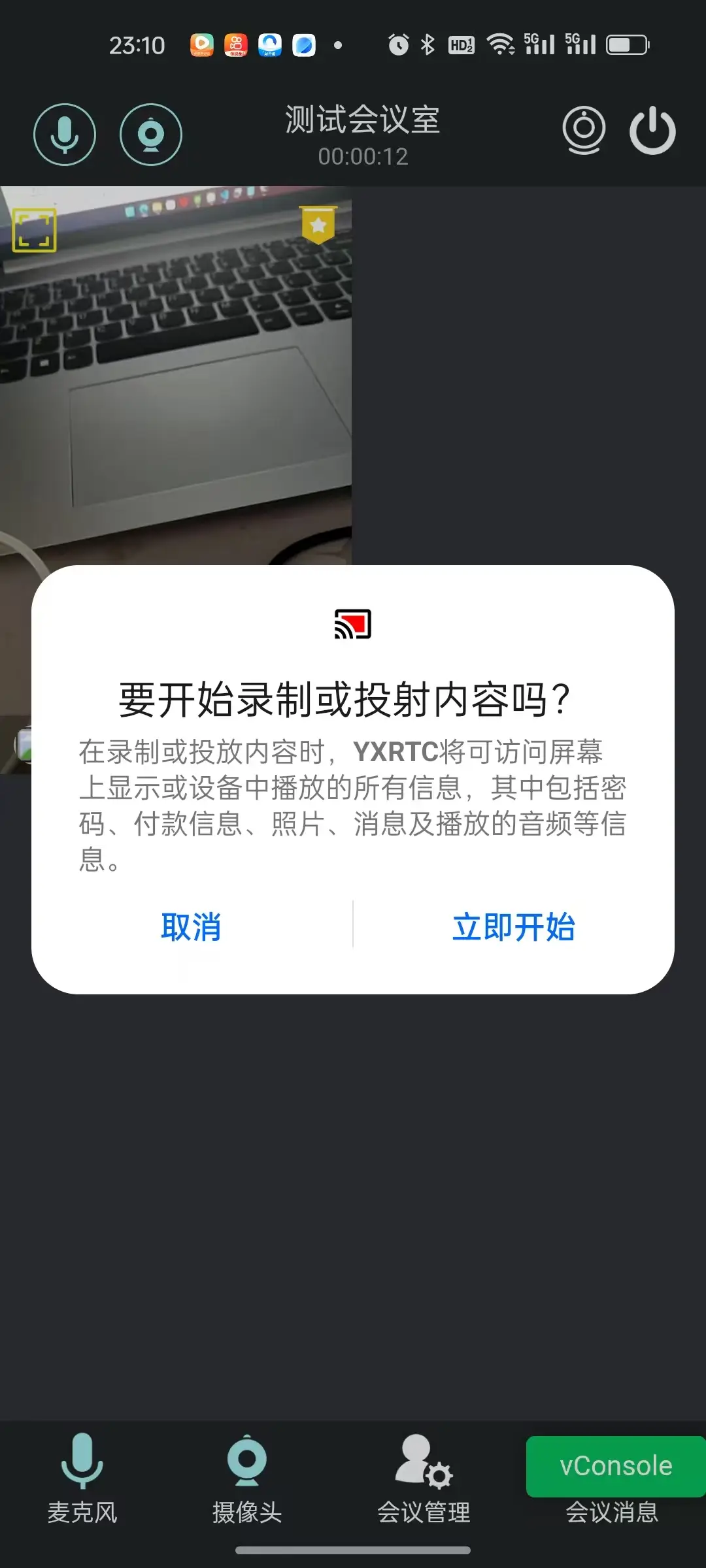
Task: Expand the video to fullscreen
Action: pos(35,230)
